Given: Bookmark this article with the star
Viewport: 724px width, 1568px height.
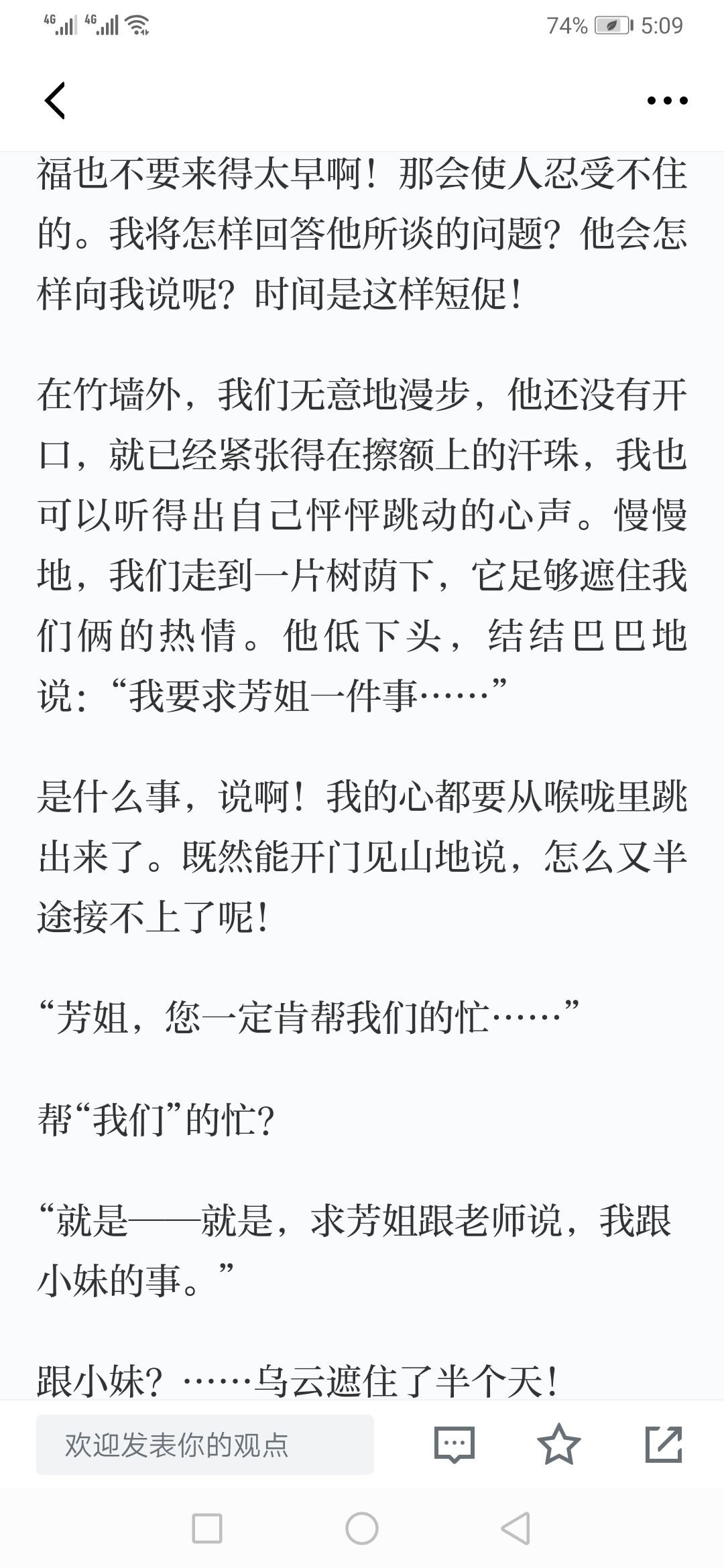Looking at the screenshot, I should (558, 1444).
